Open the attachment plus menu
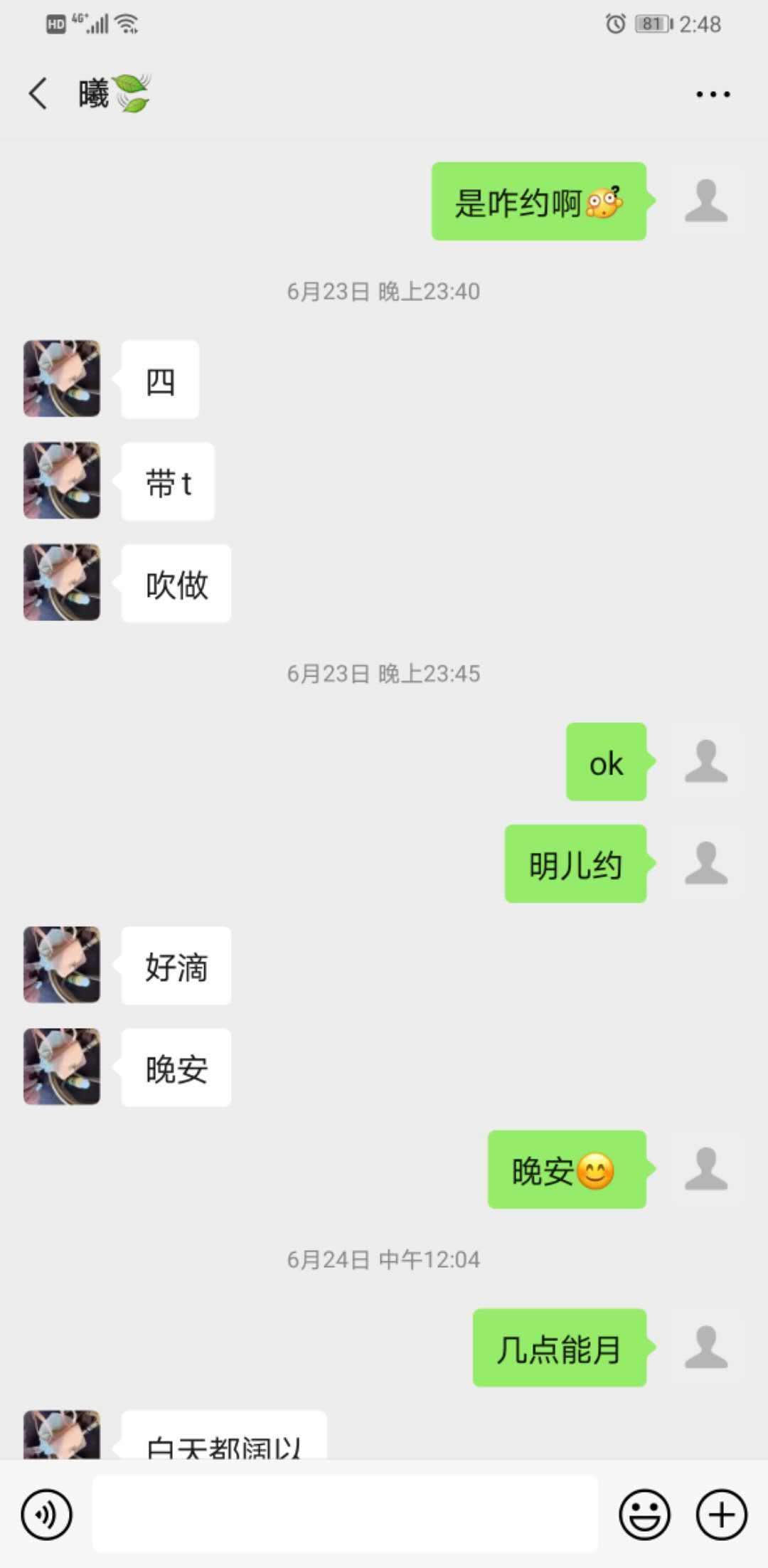Screen dimensions: 768x1568 [720, 1515]
